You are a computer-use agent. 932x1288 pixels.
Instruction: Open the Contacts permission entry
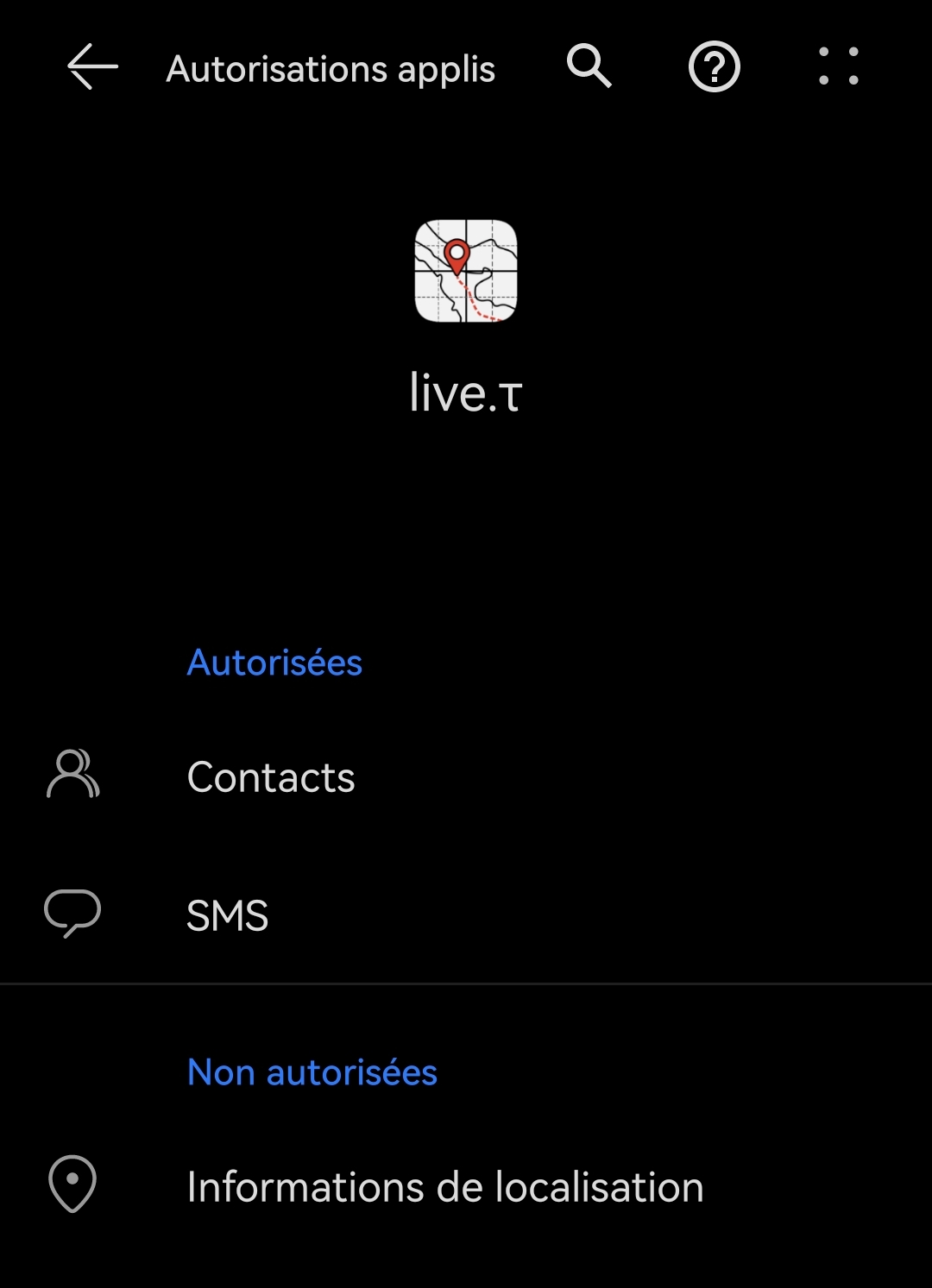point(270,776)
